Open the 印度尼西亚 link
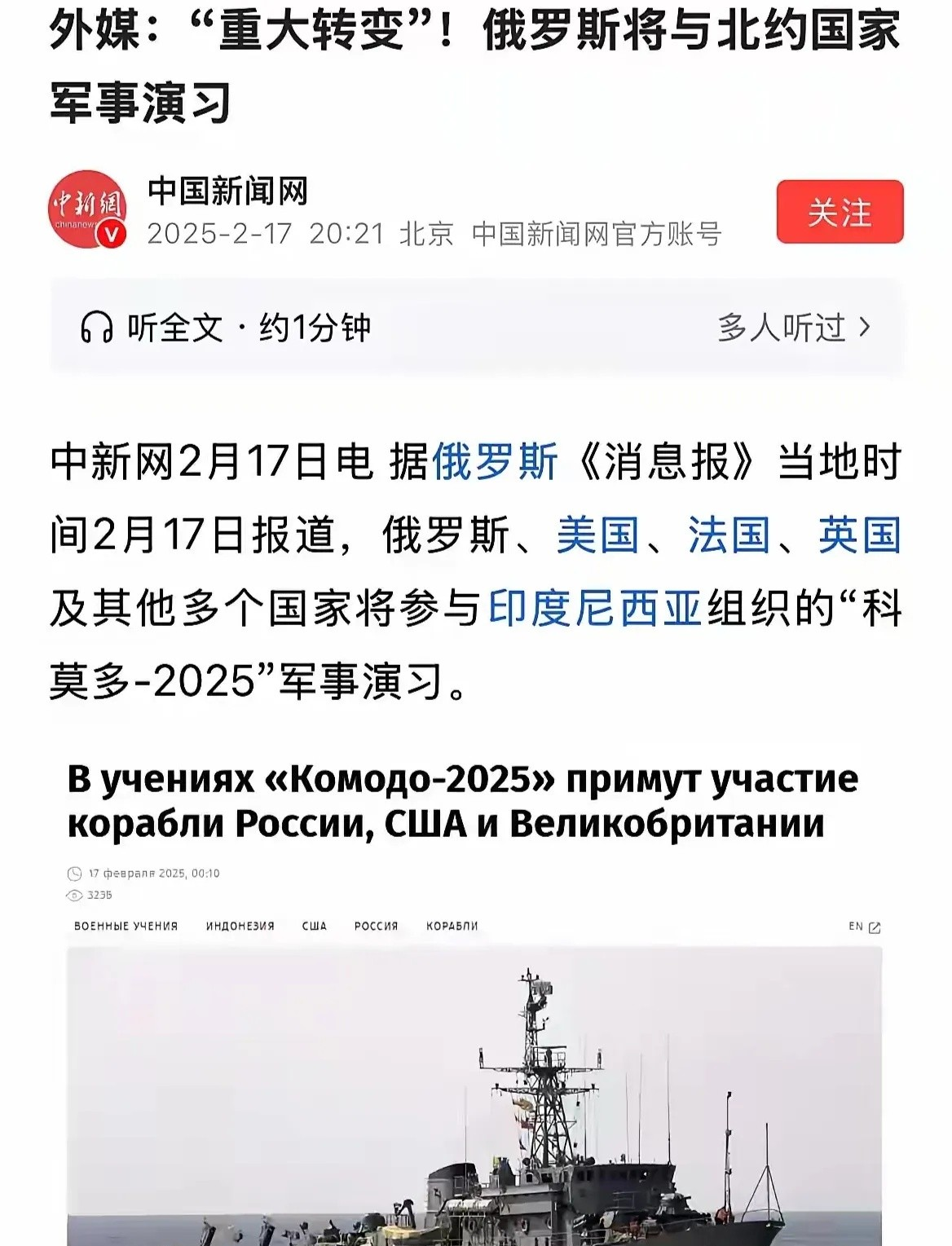This screenshot has height=1246, width=952. (x=595, y=608)
